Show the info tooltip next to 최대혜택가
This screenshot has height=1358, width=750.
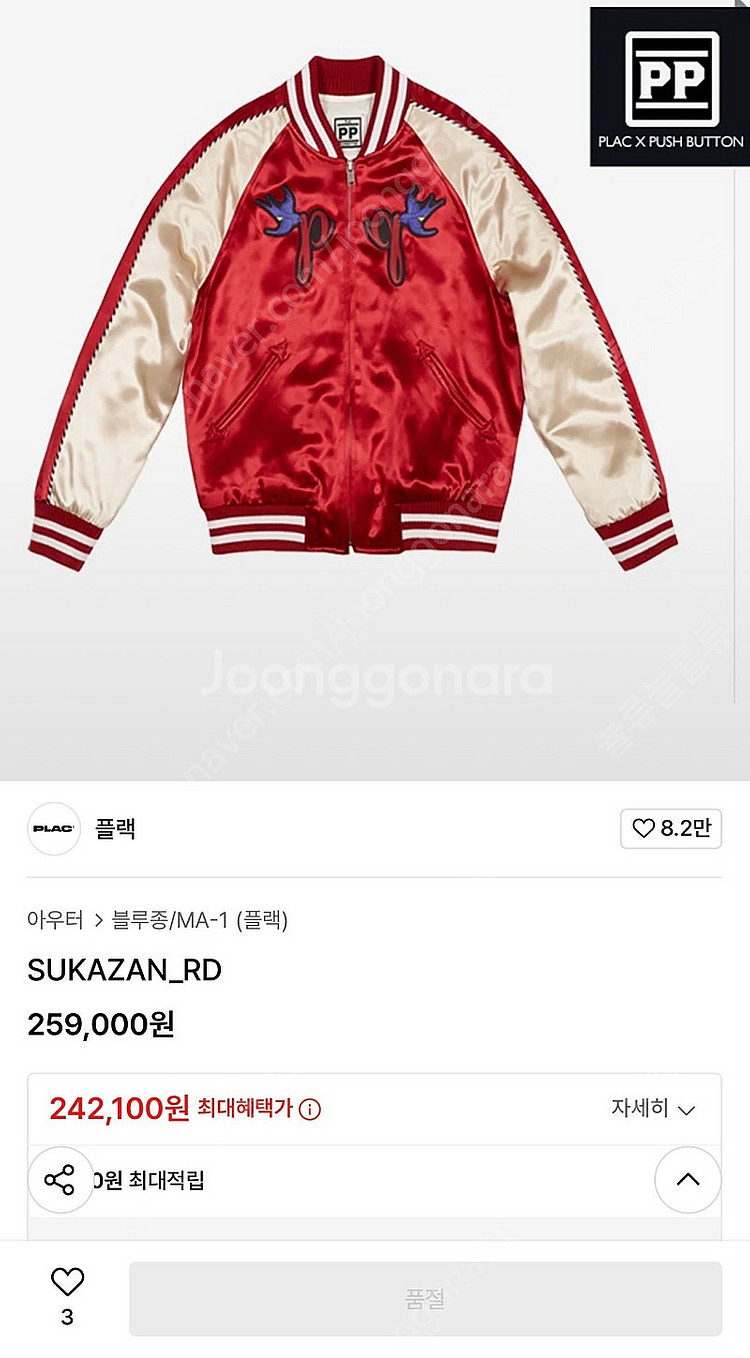click(310, 1109)
